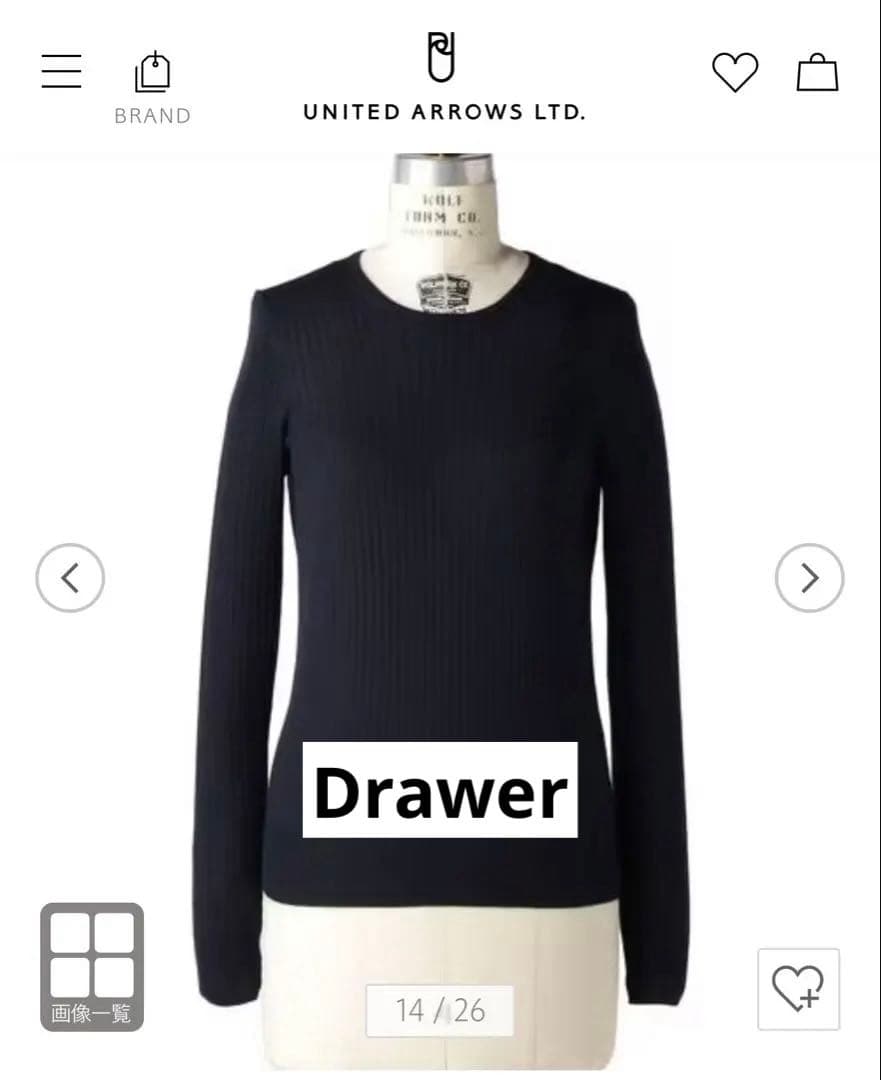Screen dimensions: 881x1080
Task: Open the favorites heart in header
Action: [734, 73]
